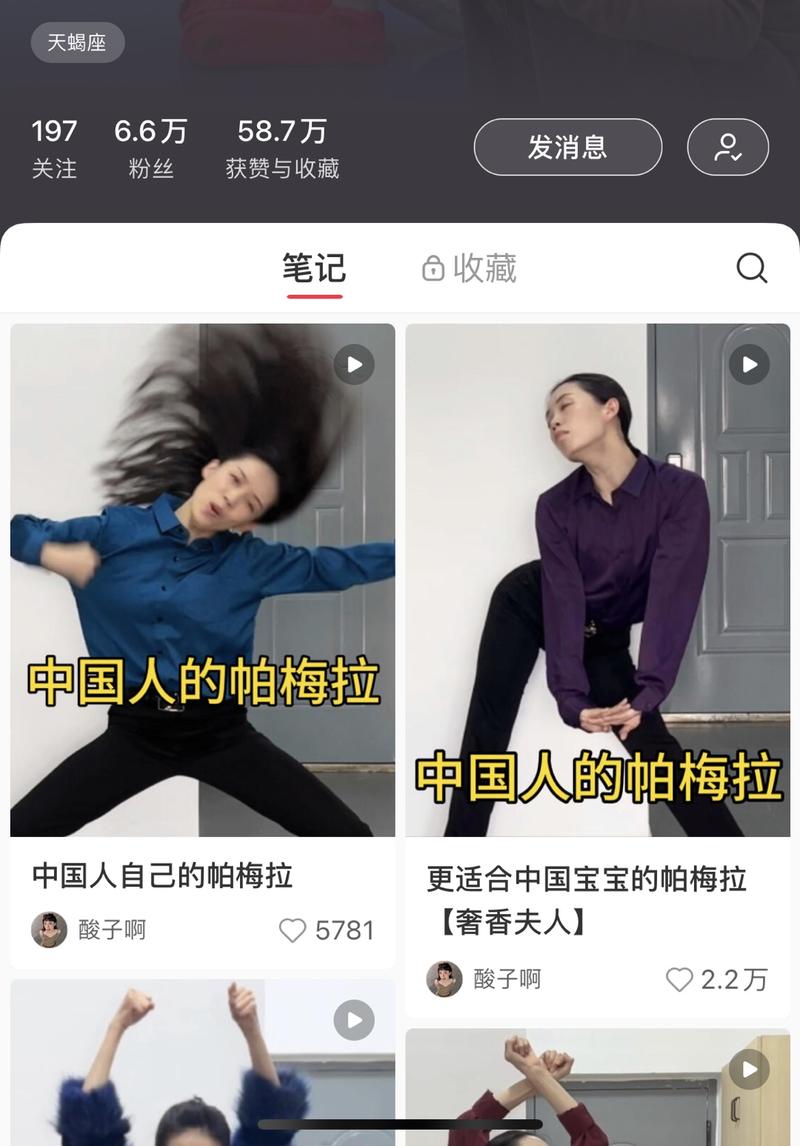Click the play icon on the blue-shirt video

point(353,364)
